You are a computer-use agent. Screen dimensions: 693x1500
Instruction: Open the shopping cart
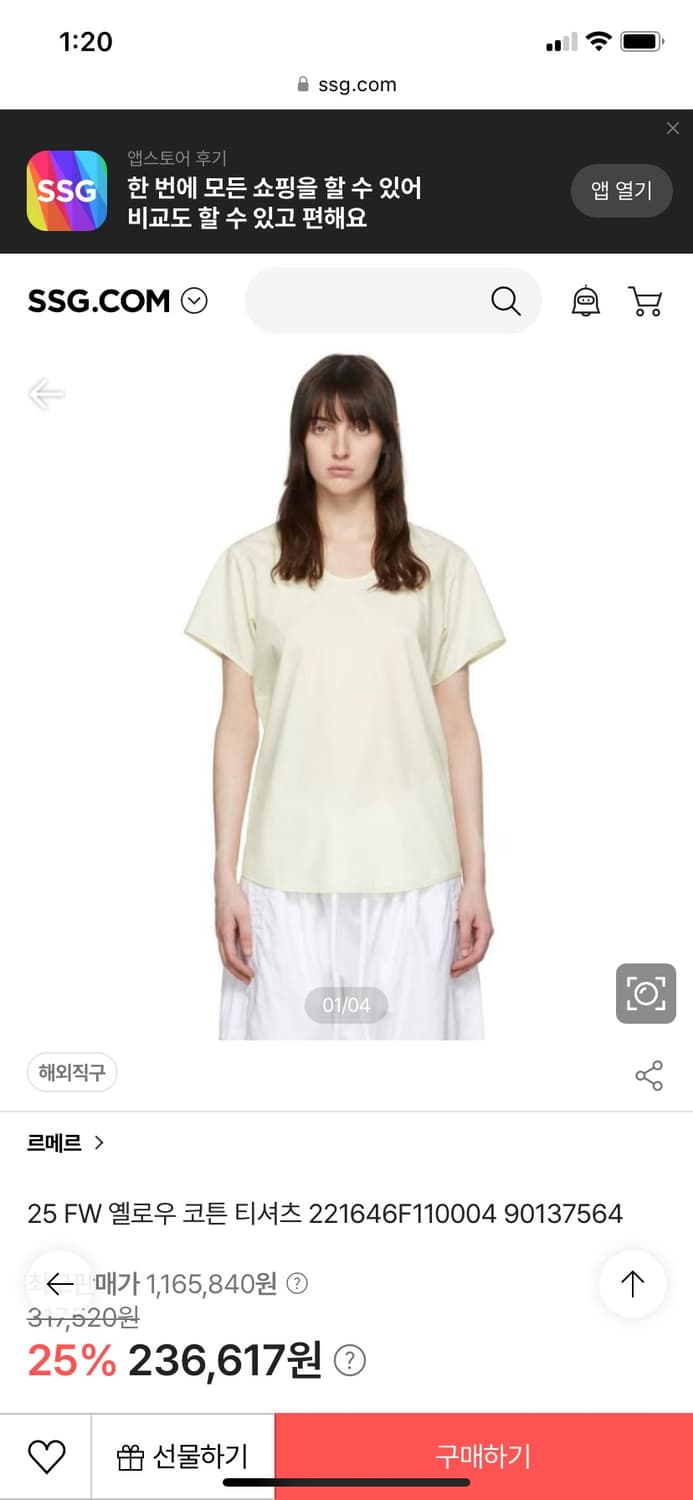click(645, 301)
